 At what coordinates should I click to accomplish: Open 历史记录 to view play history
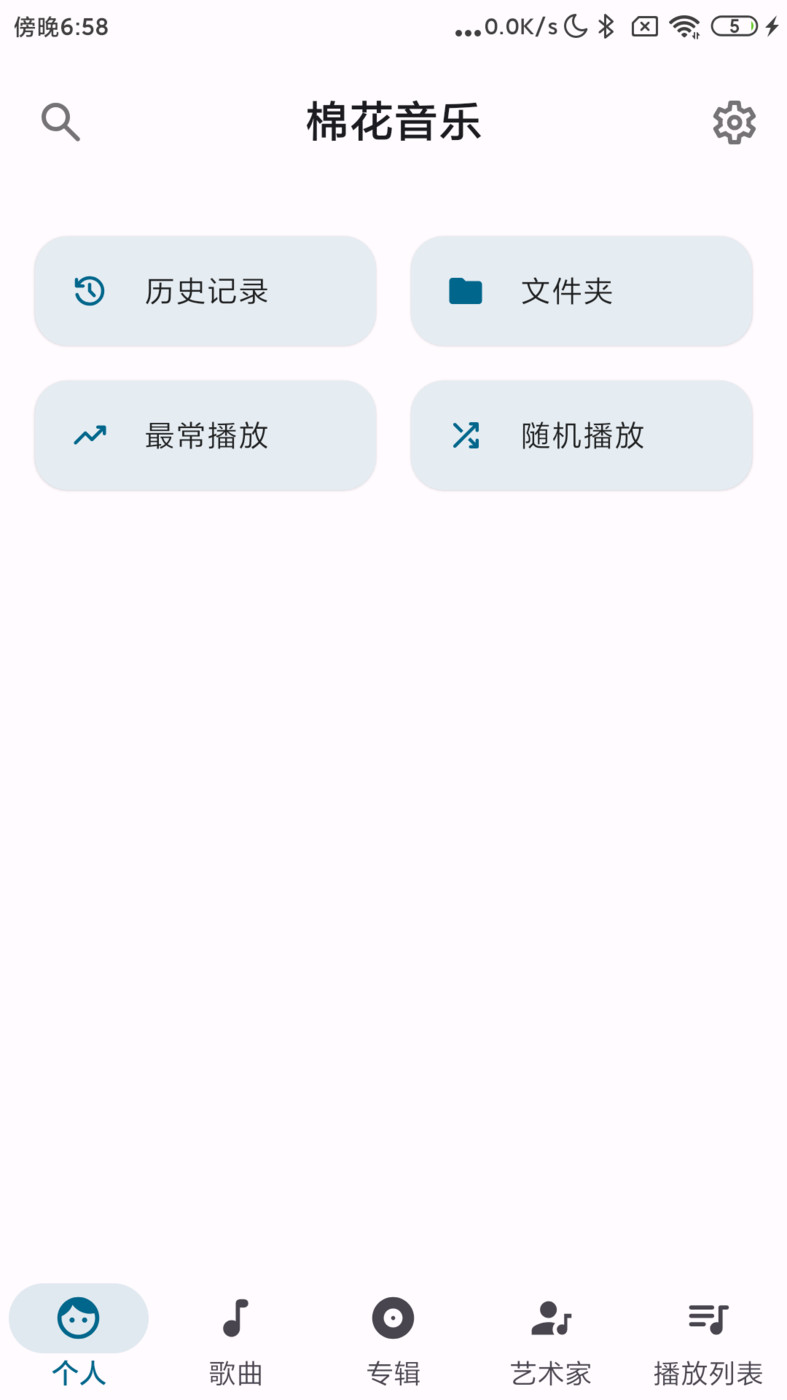[x=205, y=291]
